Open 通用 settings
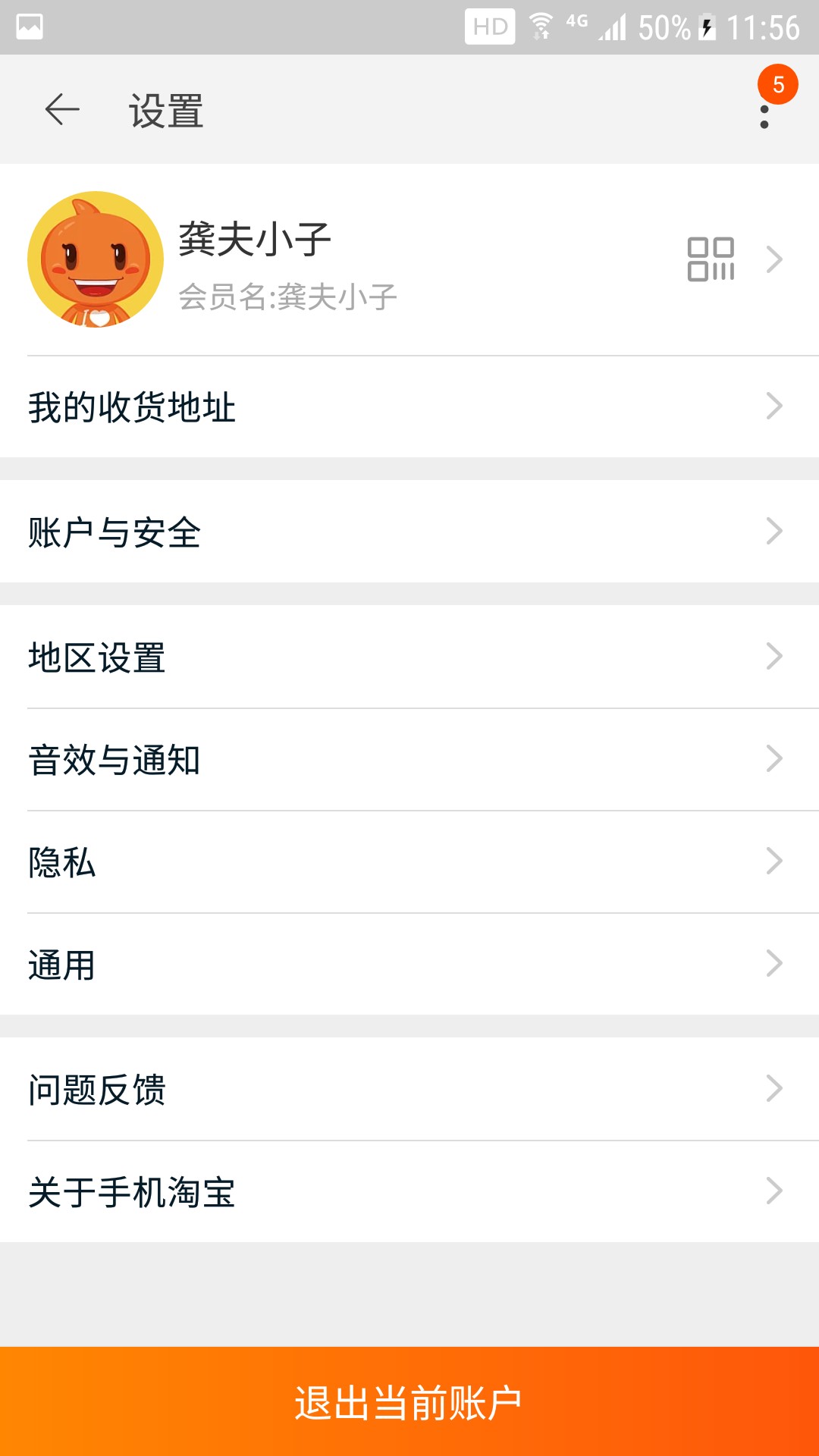The width and height of the screenshot is (819, 1456). click(409, 964)
